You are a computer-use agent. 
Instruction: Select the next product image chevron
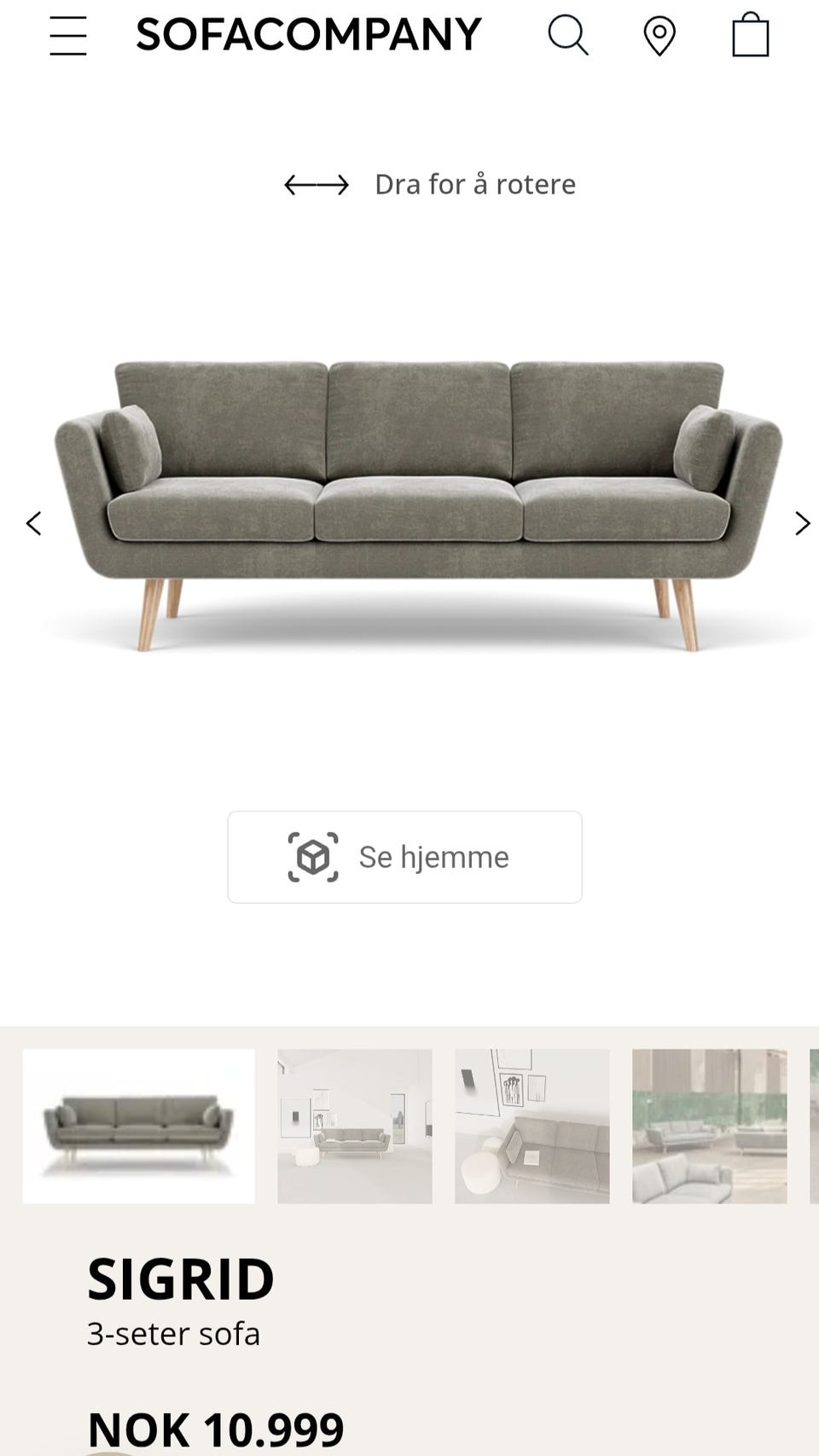[x=801, y=522]
